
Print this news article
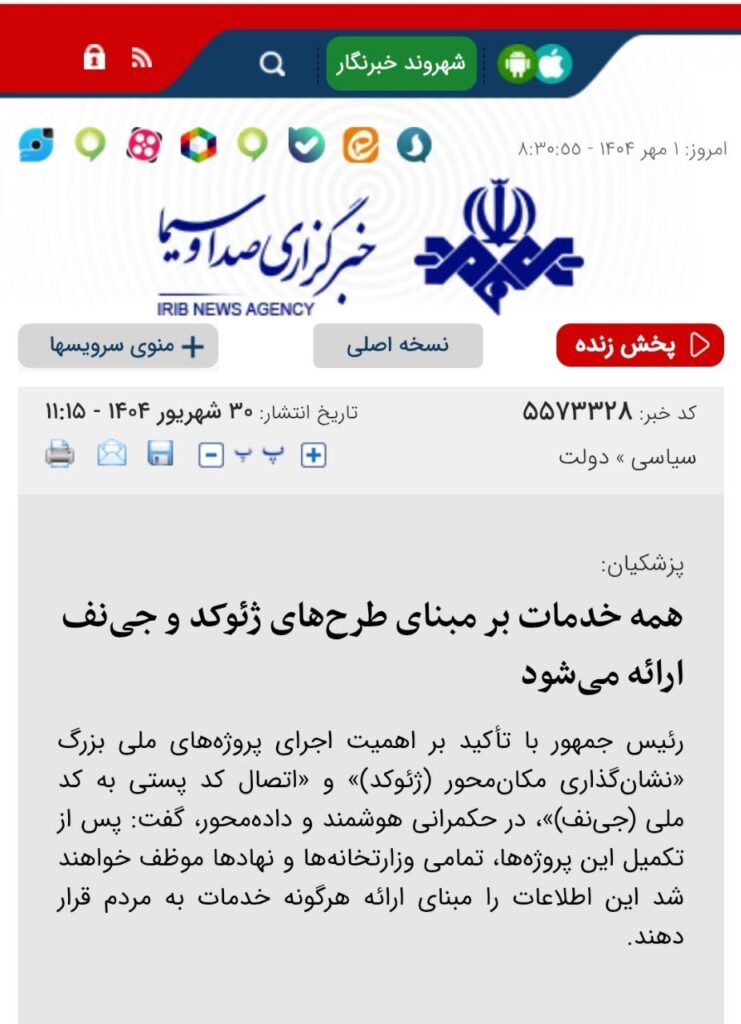pos(60,455)
